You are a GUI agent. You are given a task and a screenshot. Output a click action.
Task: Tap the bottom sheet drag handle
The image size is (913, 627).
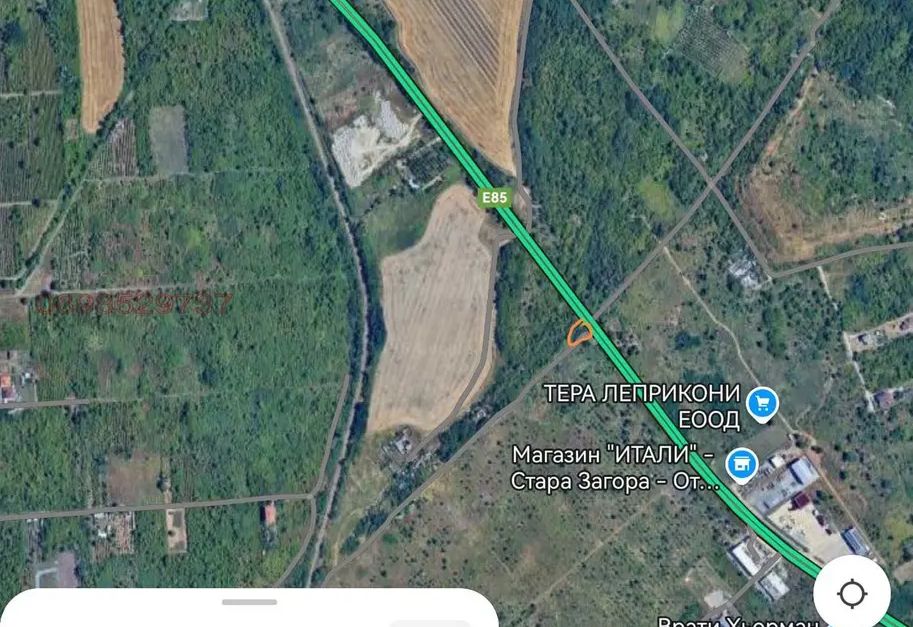(249, 602)
